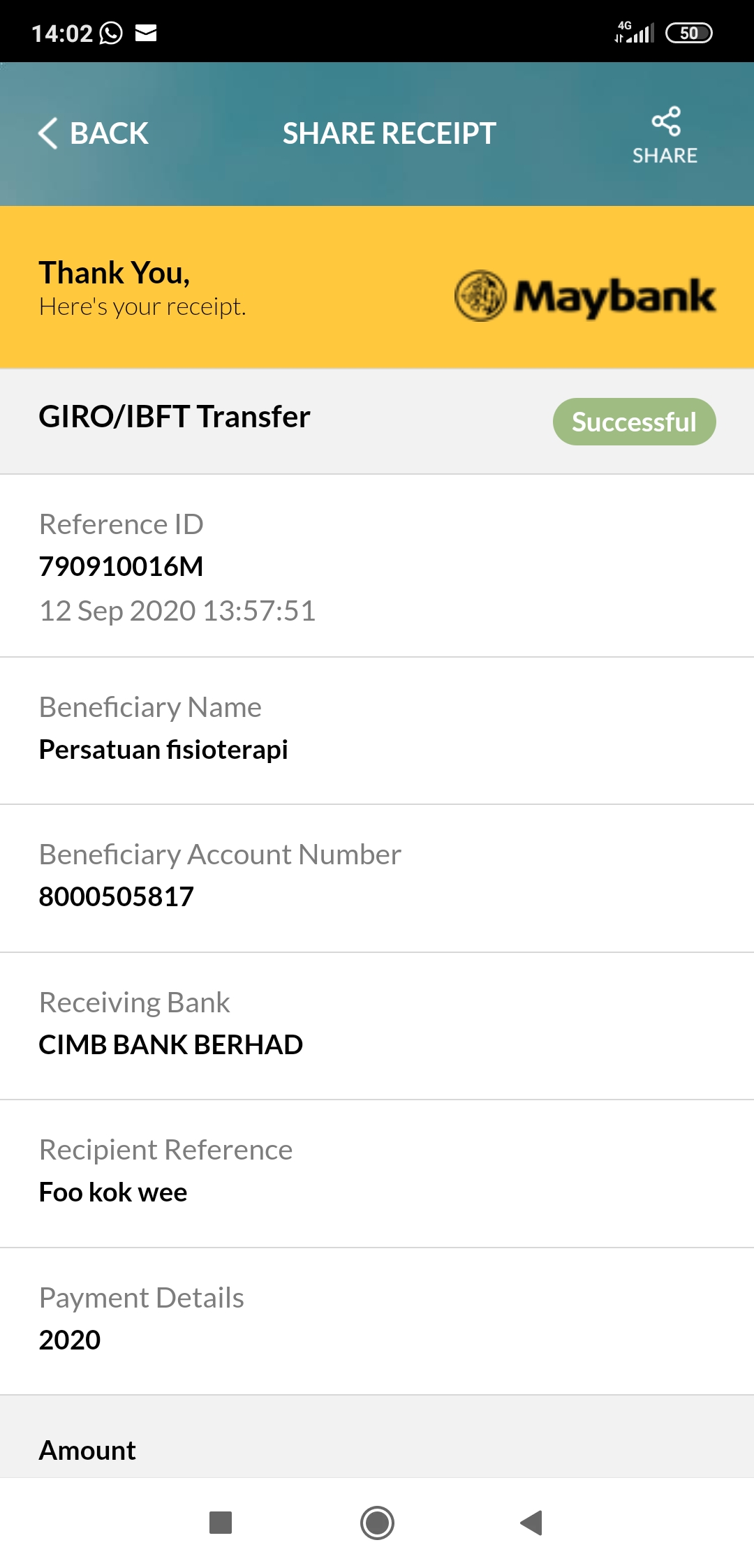Share this Maybank receipt
Viewport: 754px width, 1568px height.
[665, 135]
